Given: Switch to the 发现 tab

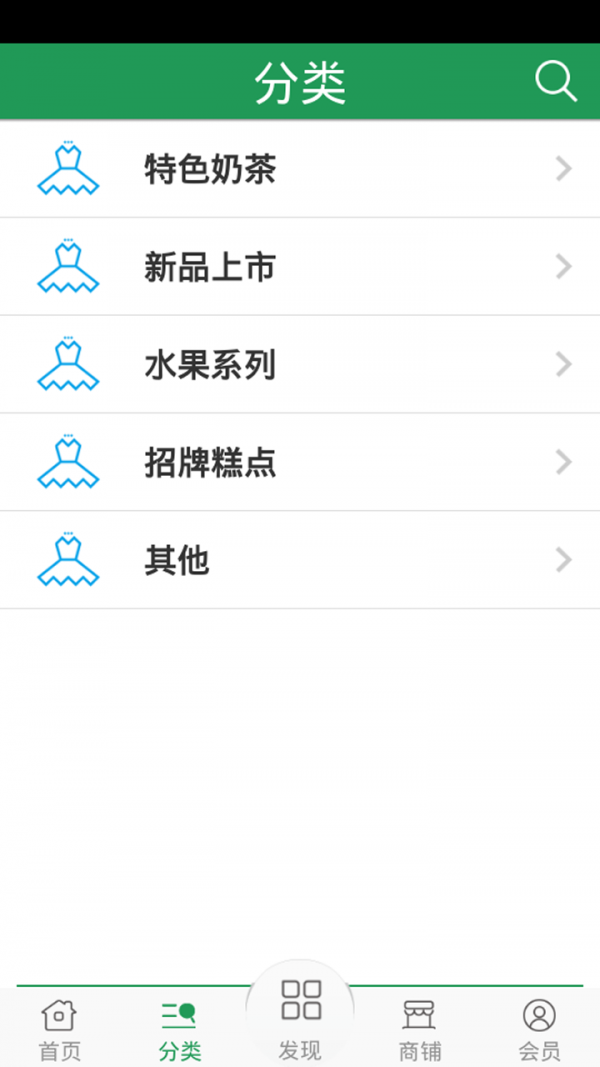Looking at the screenshot, I should click(x=300, y=1018).
